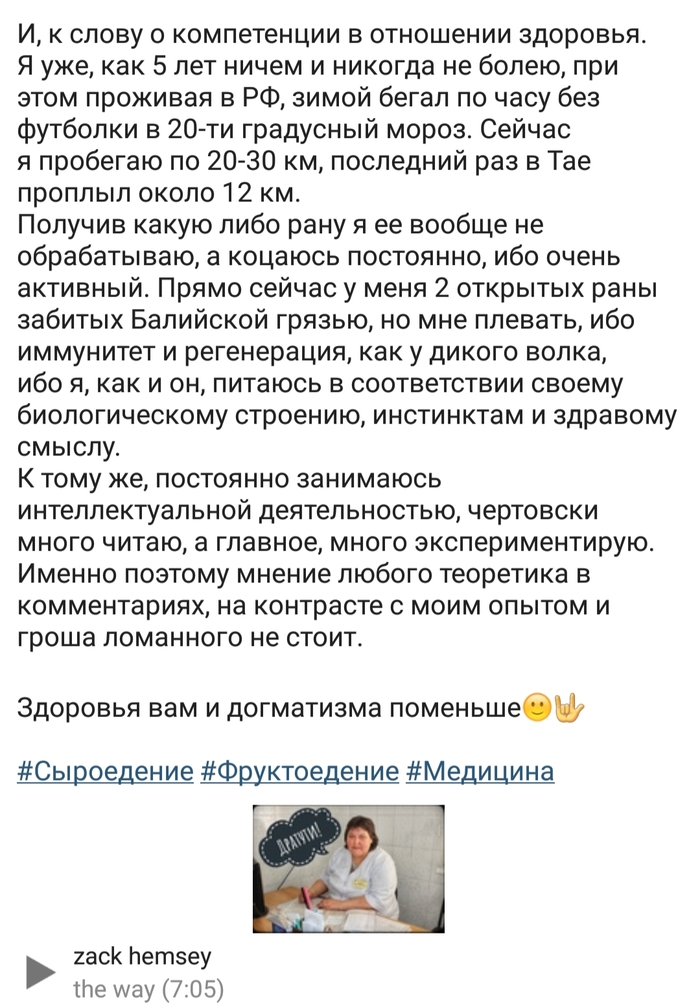700x1008 pixels.
Task: Open the attached photo of the woman
Action: click(347, 869)
